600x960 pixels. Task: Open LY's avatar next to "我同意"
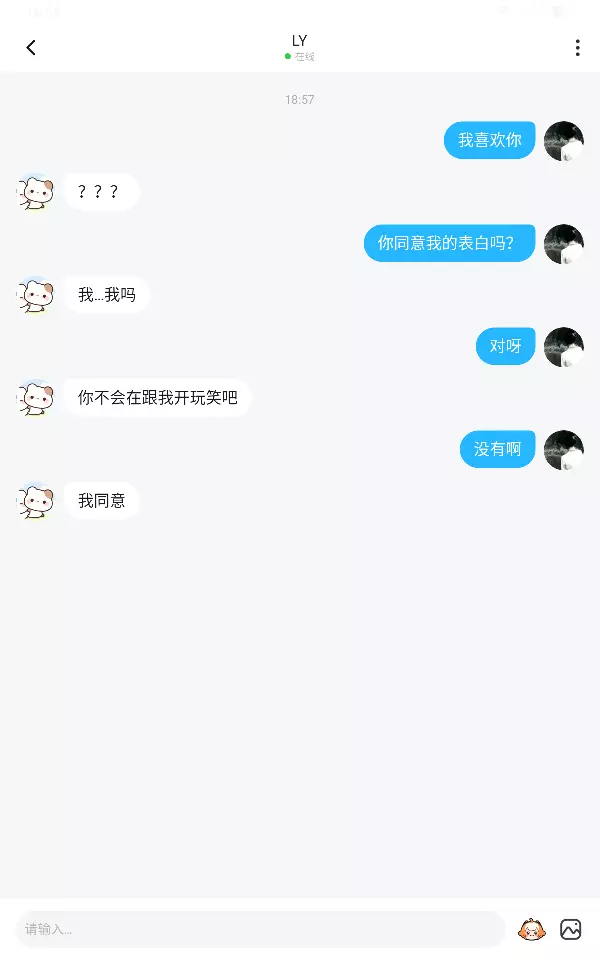tap(36, 501)
